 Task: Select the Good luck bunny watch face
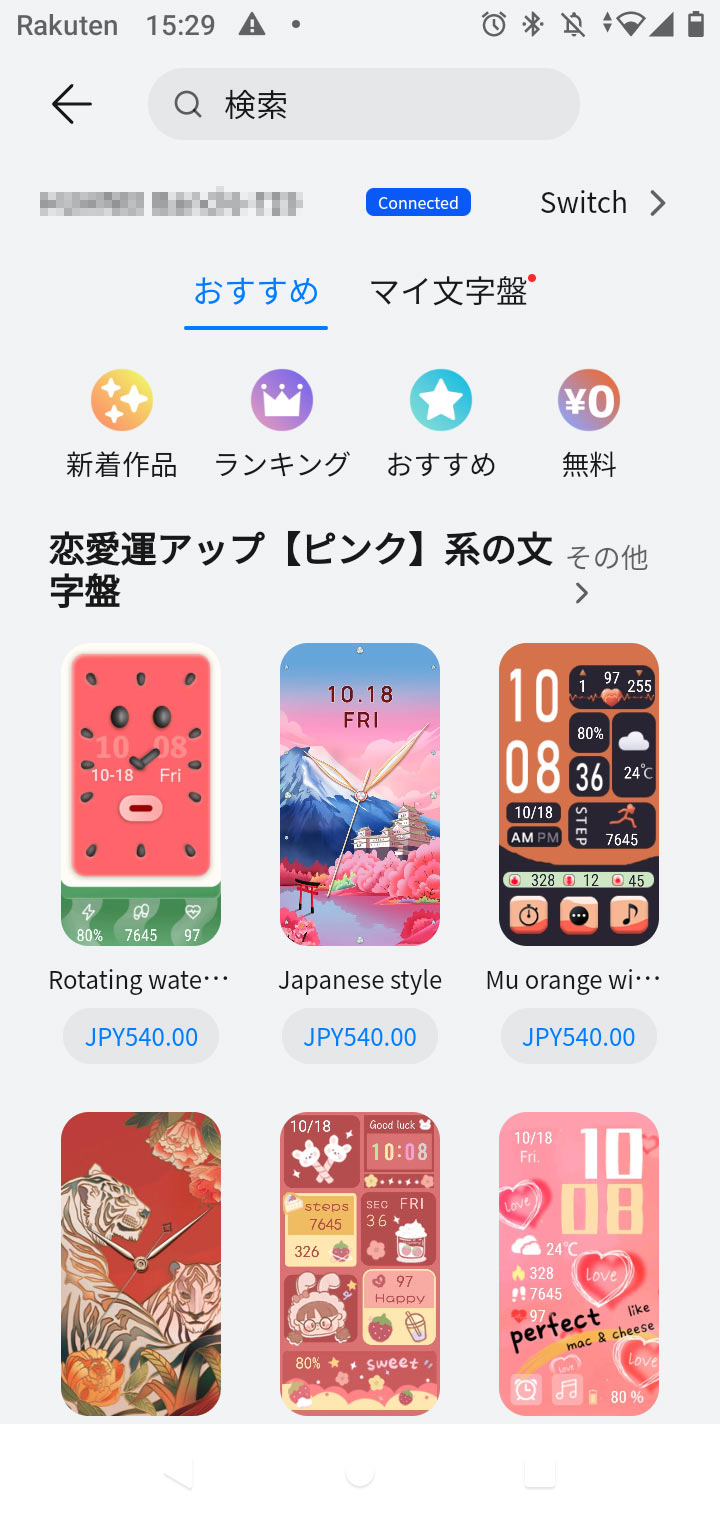360,1263
